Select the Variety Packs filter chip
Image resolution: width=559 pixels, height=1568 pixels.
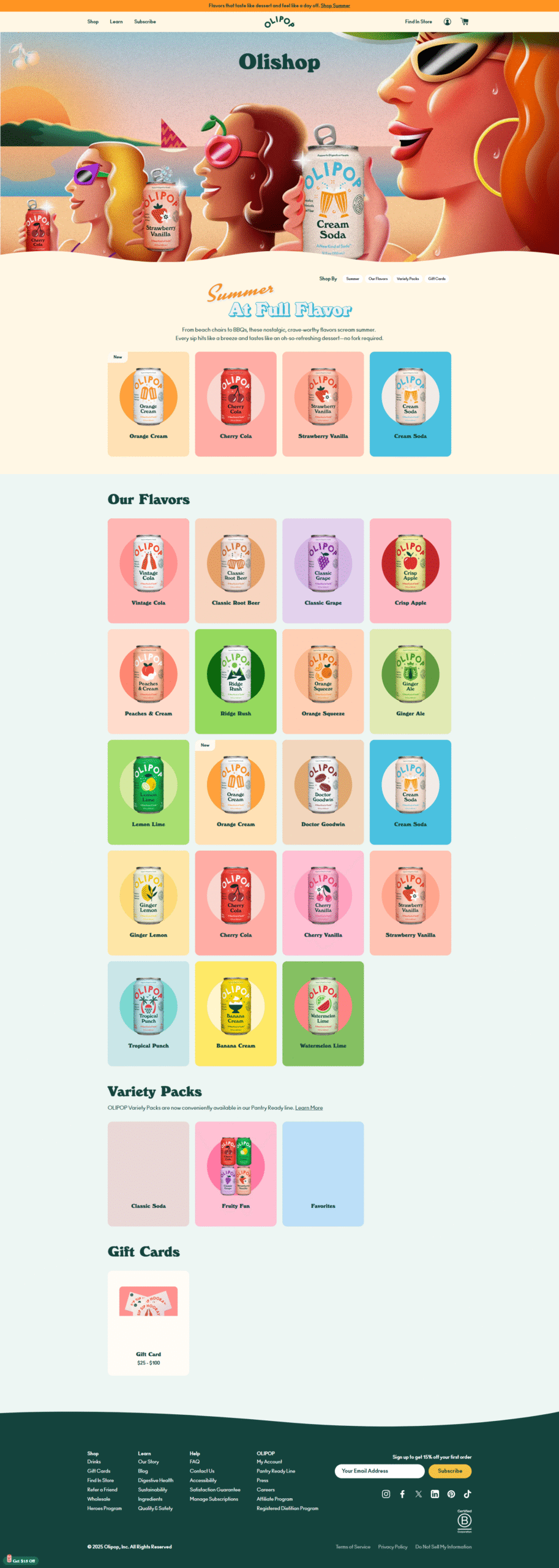coord(408,279)
